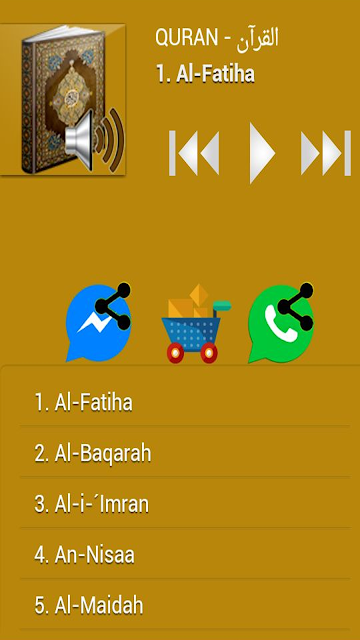Pick surah 5. Al-Maidah
The width and height of the screenshot is (360, 640).
185,606
